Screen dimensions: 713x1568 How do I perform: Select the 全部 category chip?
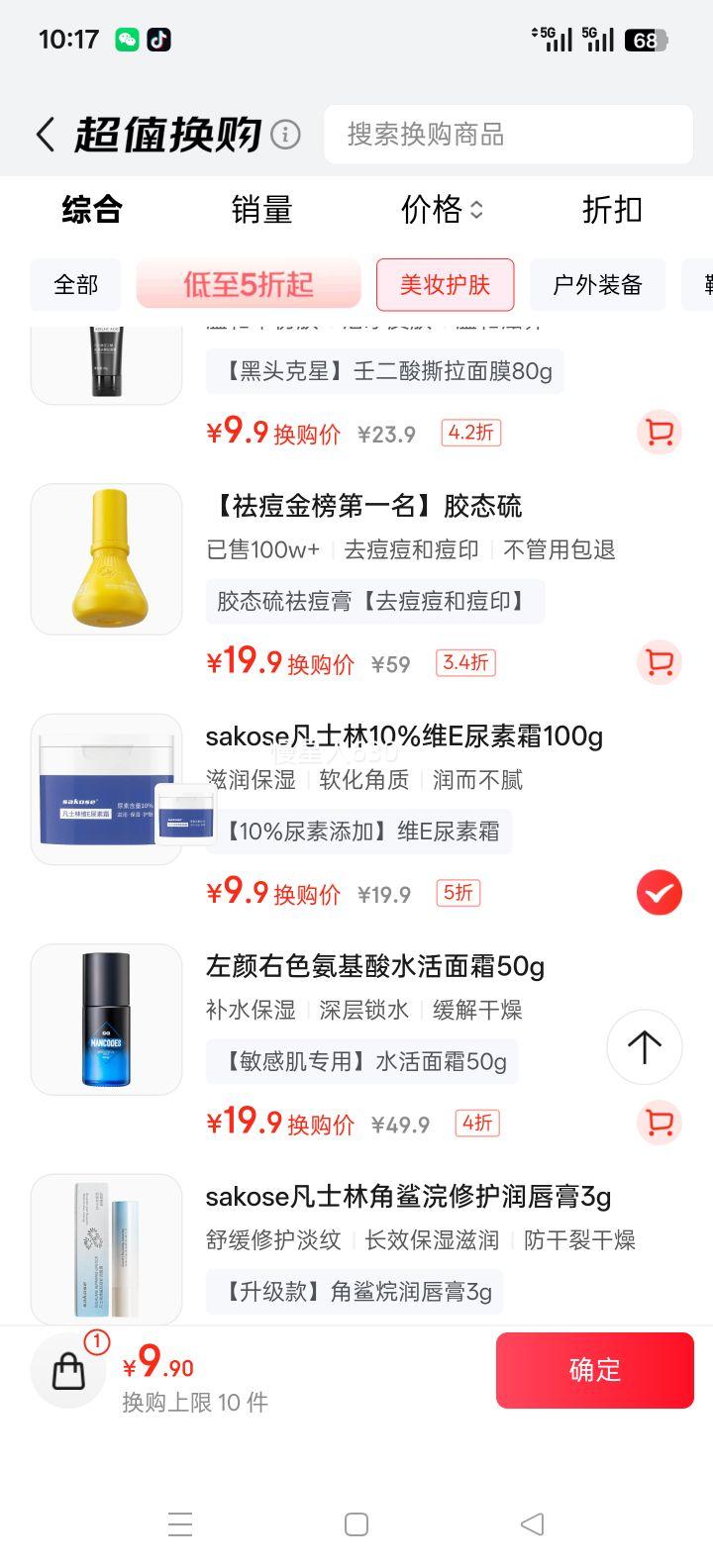pyautogui.click(x=76, y=285)
